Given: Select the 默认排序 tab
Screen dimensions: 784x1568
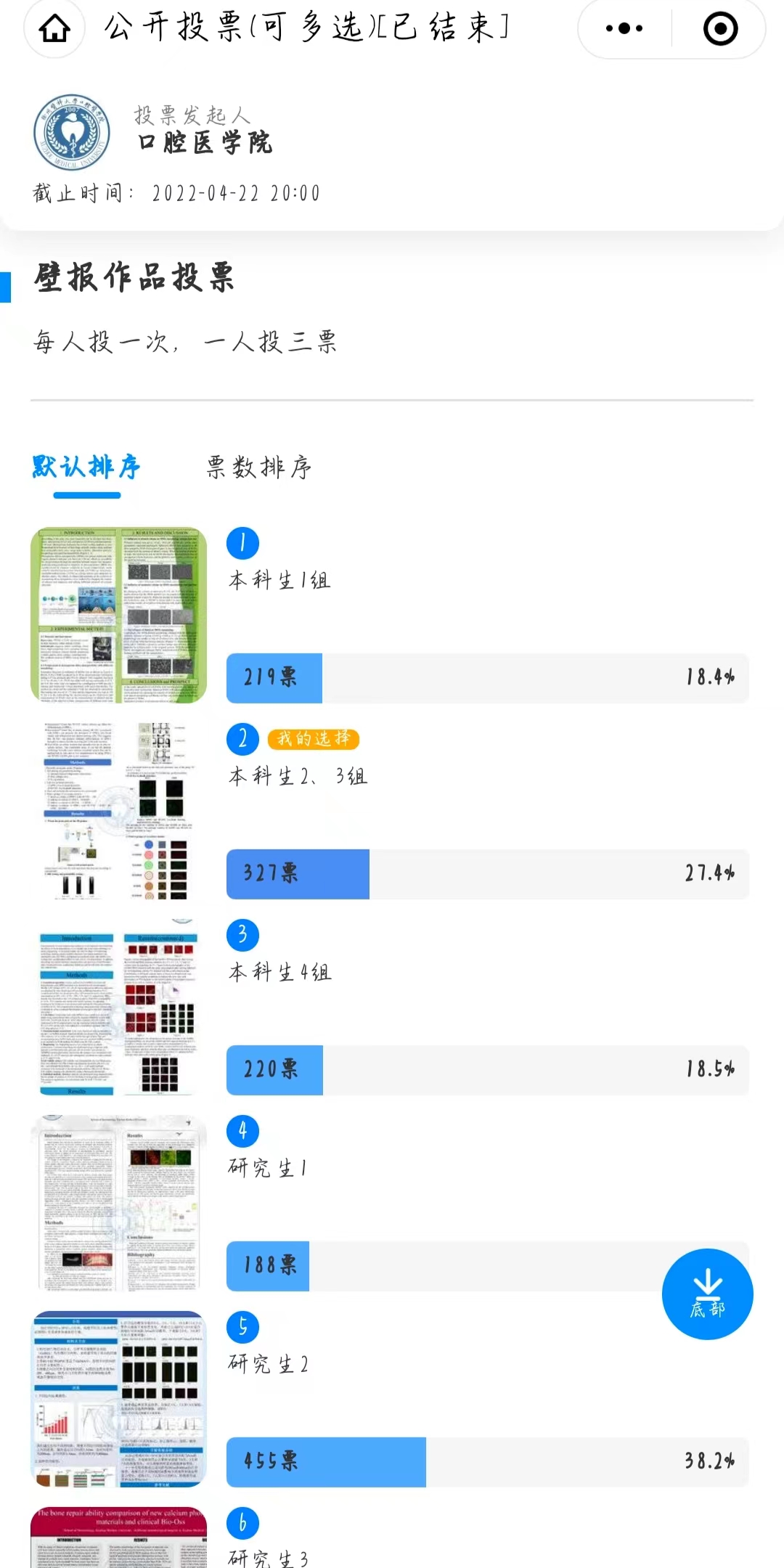Looking at the screenshot, I should pyautogui.click(x=86, y=467).
